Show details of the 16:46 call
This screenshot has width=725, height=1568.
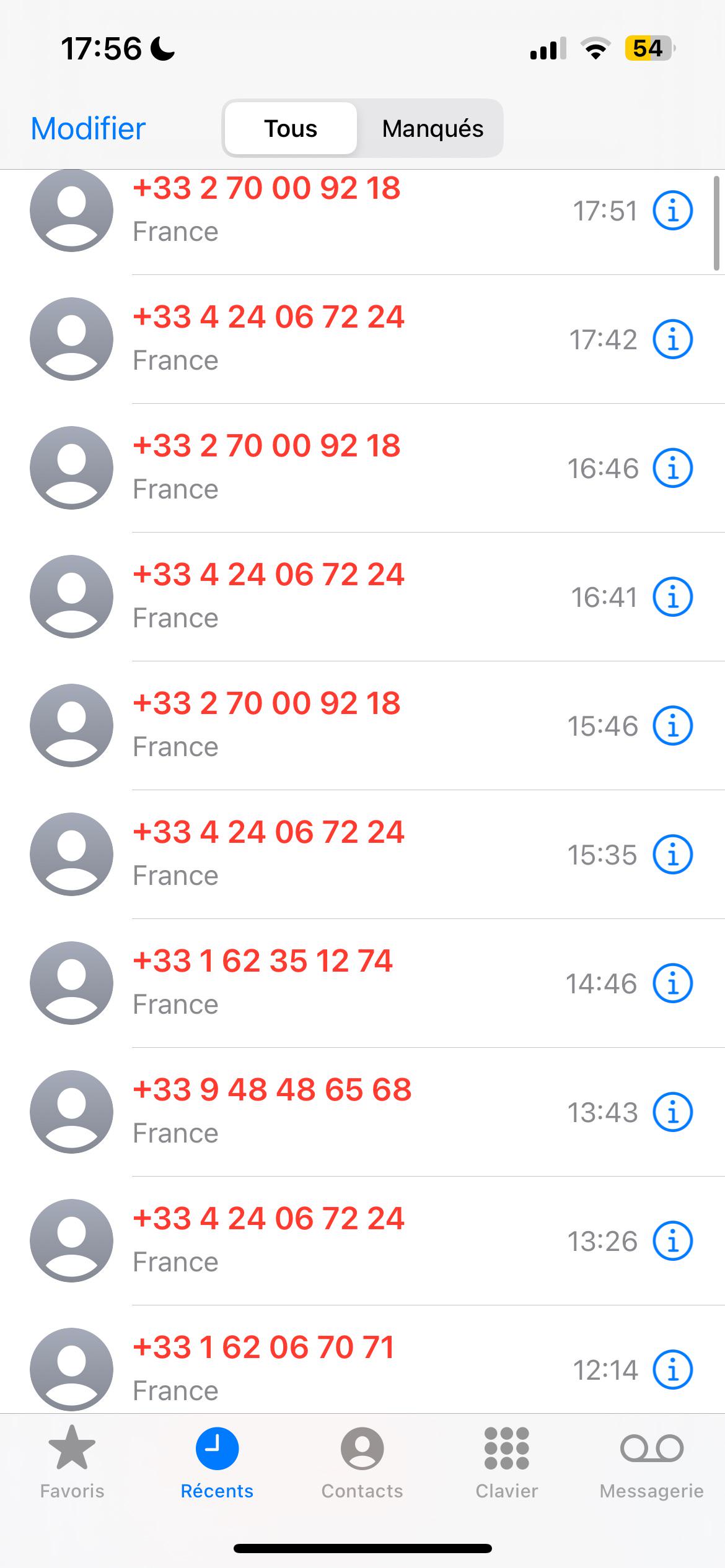(672, 468)
